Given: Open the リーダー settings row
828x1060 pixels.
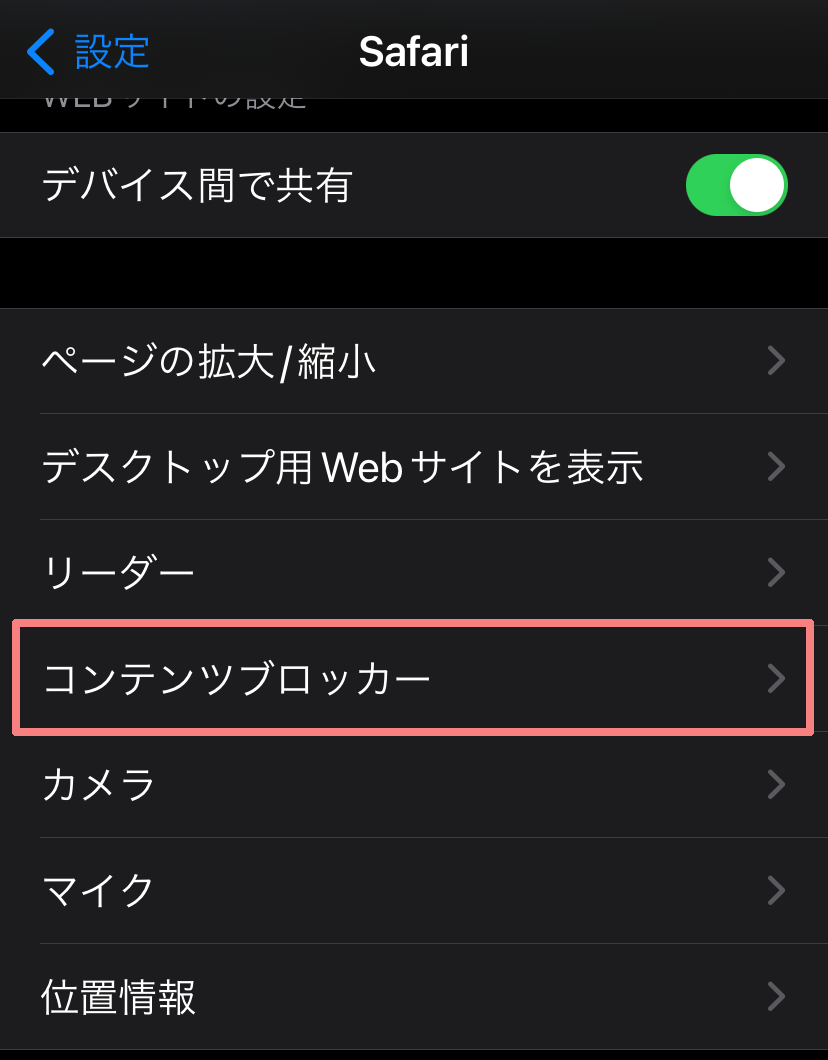Looking at the screenshot, I should tap(414, 573).
